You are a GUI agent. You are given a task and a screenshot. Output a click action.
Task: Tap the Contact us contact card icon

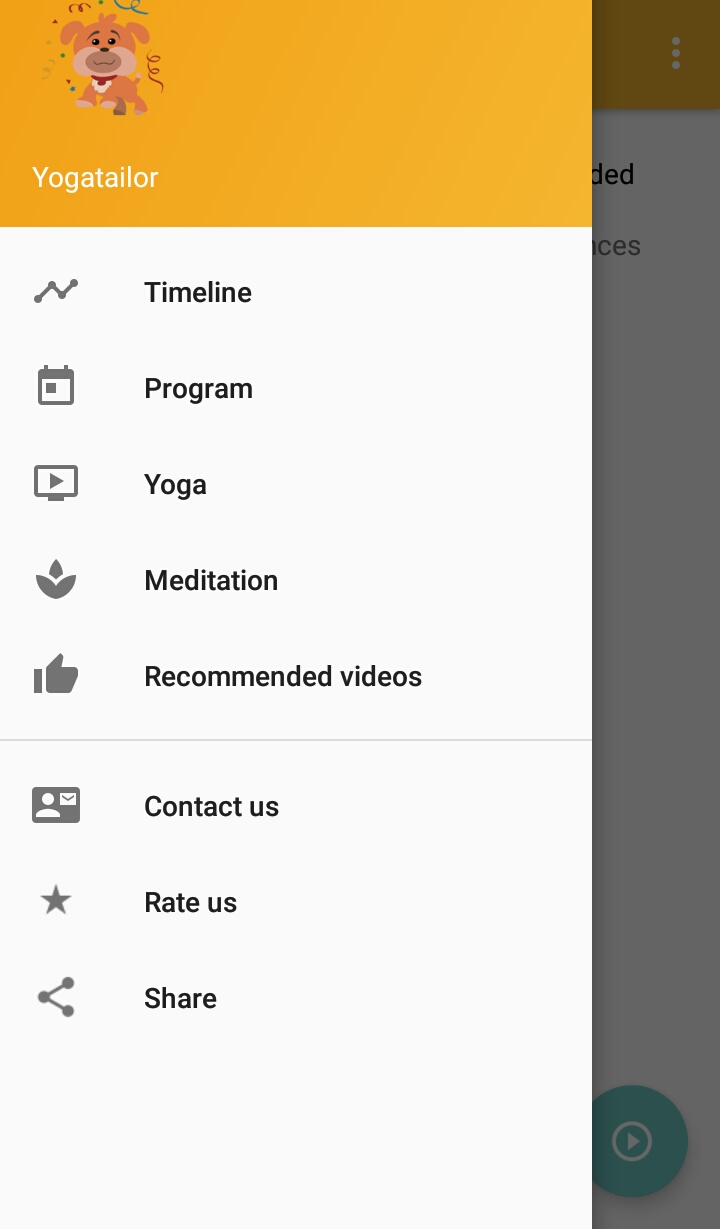pos(55,805)
